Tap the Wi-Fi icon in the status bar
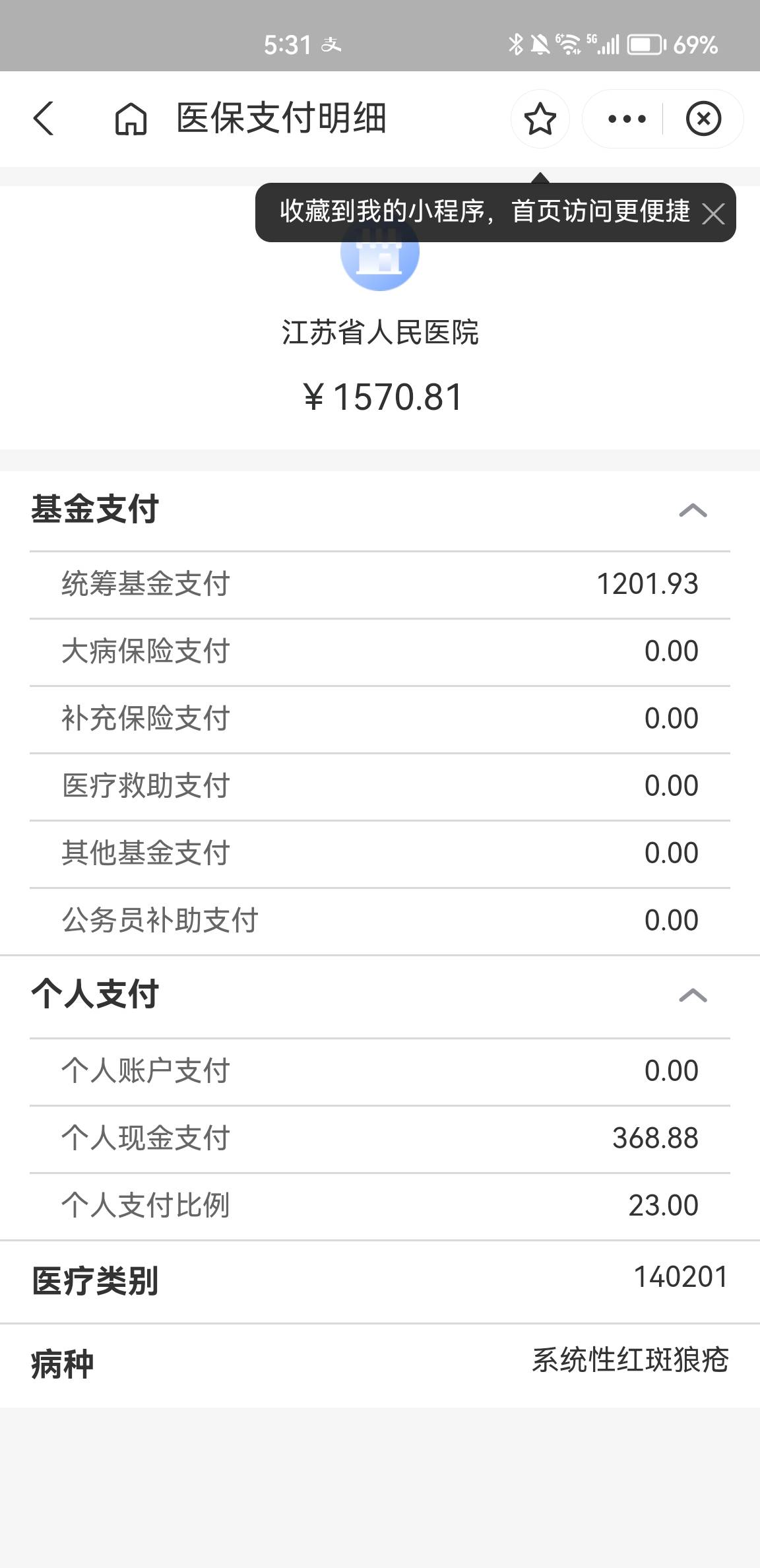Viewport: 760px width, 1568px height. 568,44
